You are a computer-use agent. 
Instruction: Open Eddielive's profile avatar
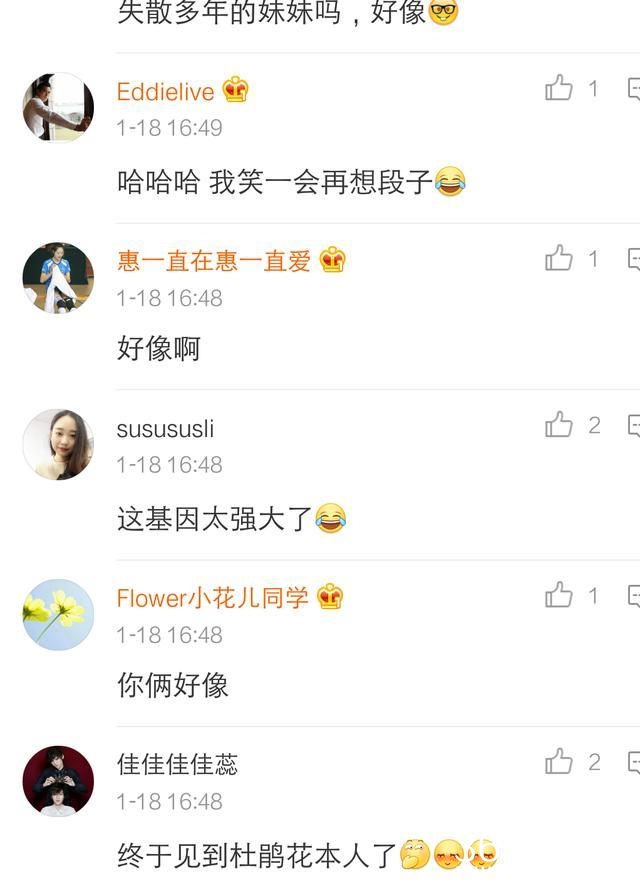58,107
